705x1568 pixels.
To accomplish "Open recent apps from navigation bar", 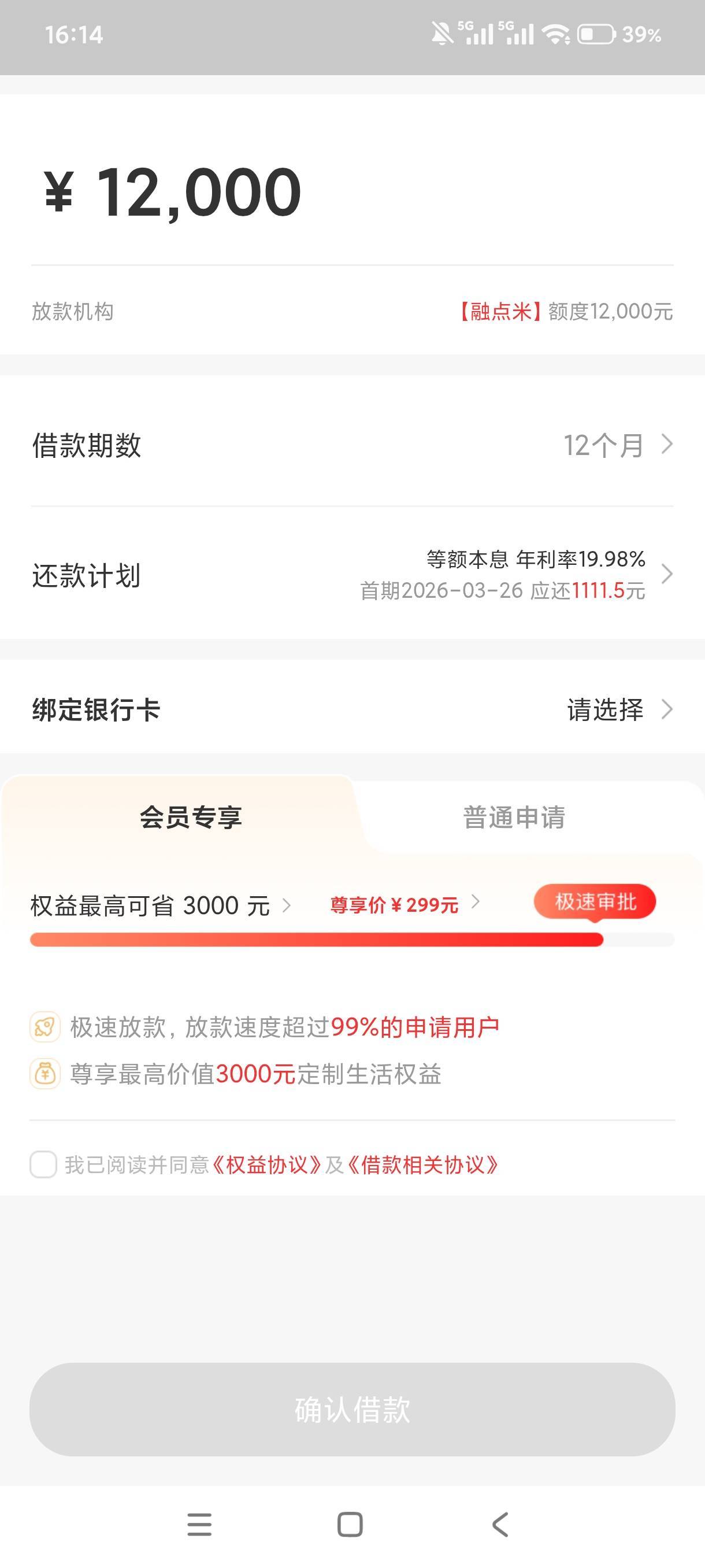I will pos(199,1524).
